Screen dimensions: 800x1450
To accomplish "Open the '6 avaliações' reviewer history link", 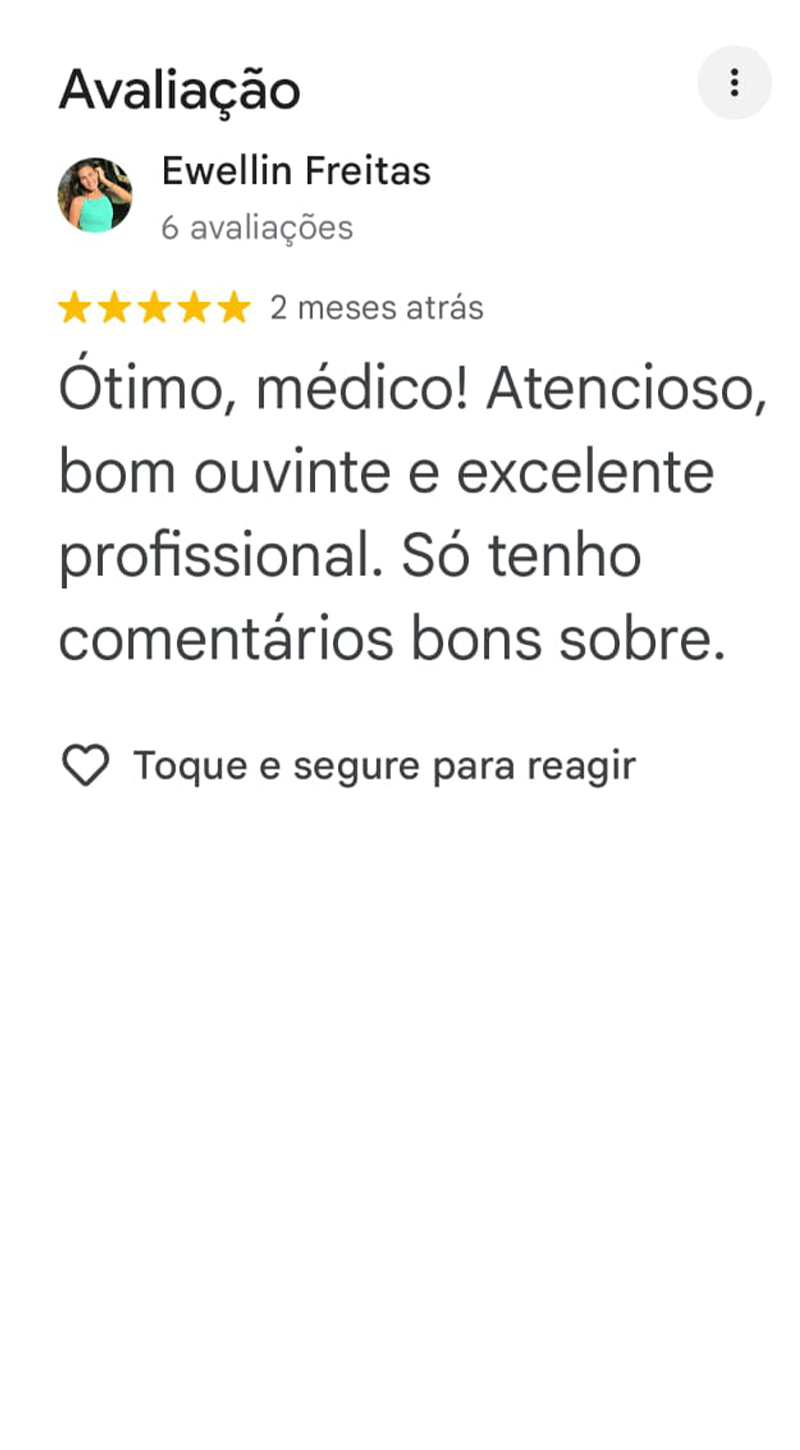I will coord(255,228).
